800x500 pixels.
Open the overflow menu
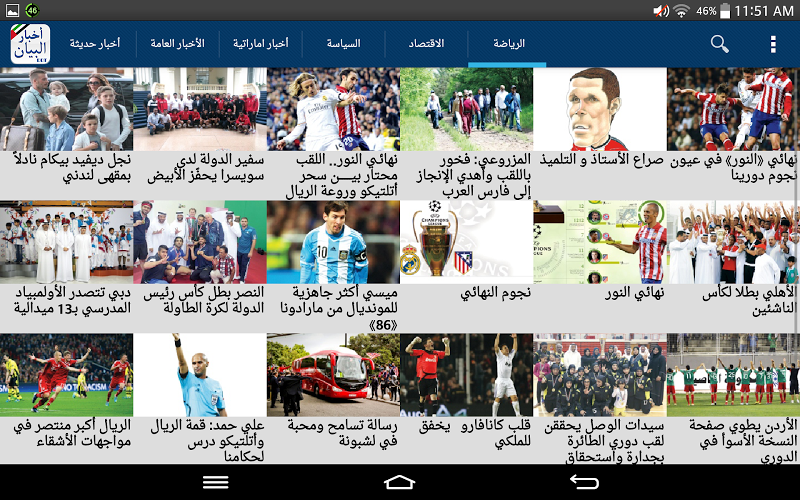773,44
